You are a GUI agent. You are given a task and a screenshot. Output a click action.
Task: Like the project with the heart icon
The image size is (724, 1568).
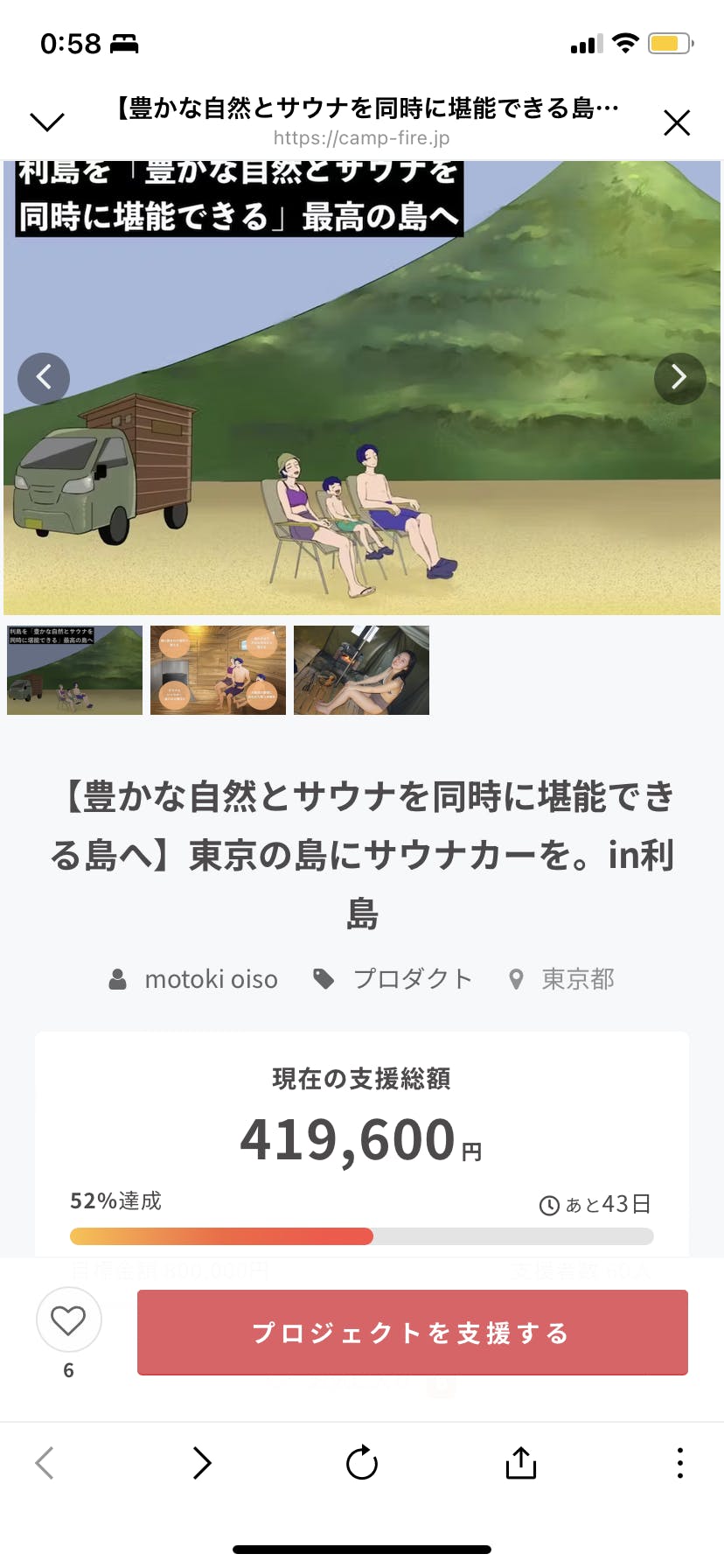[x=68, y=1320]
